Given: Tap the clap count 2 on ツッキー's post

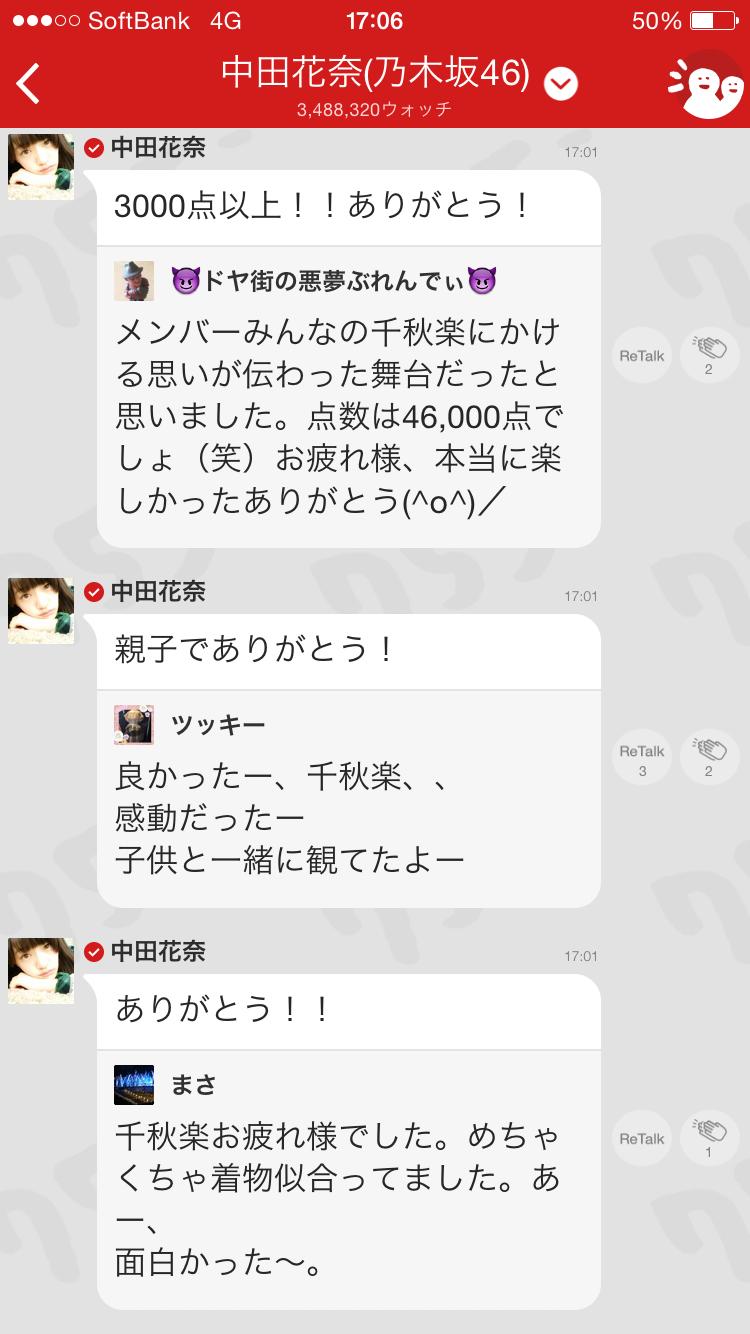Looking at the screenshot, I should click(710, 770).
